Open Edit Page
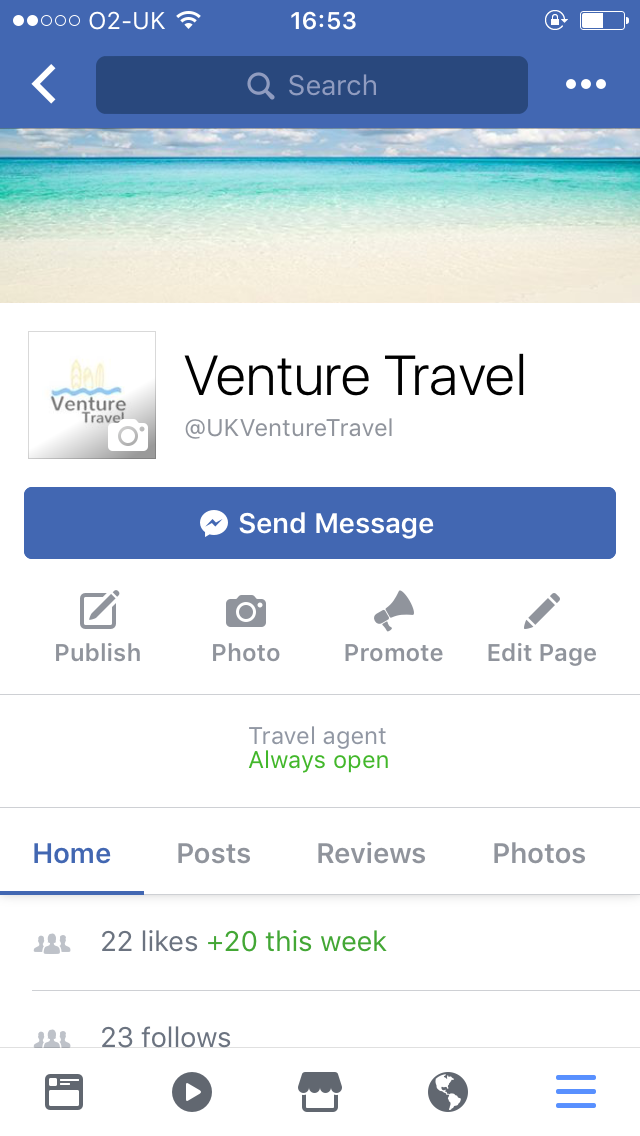The width and height of the screenshot is (640, 1136). click(541, 627)
